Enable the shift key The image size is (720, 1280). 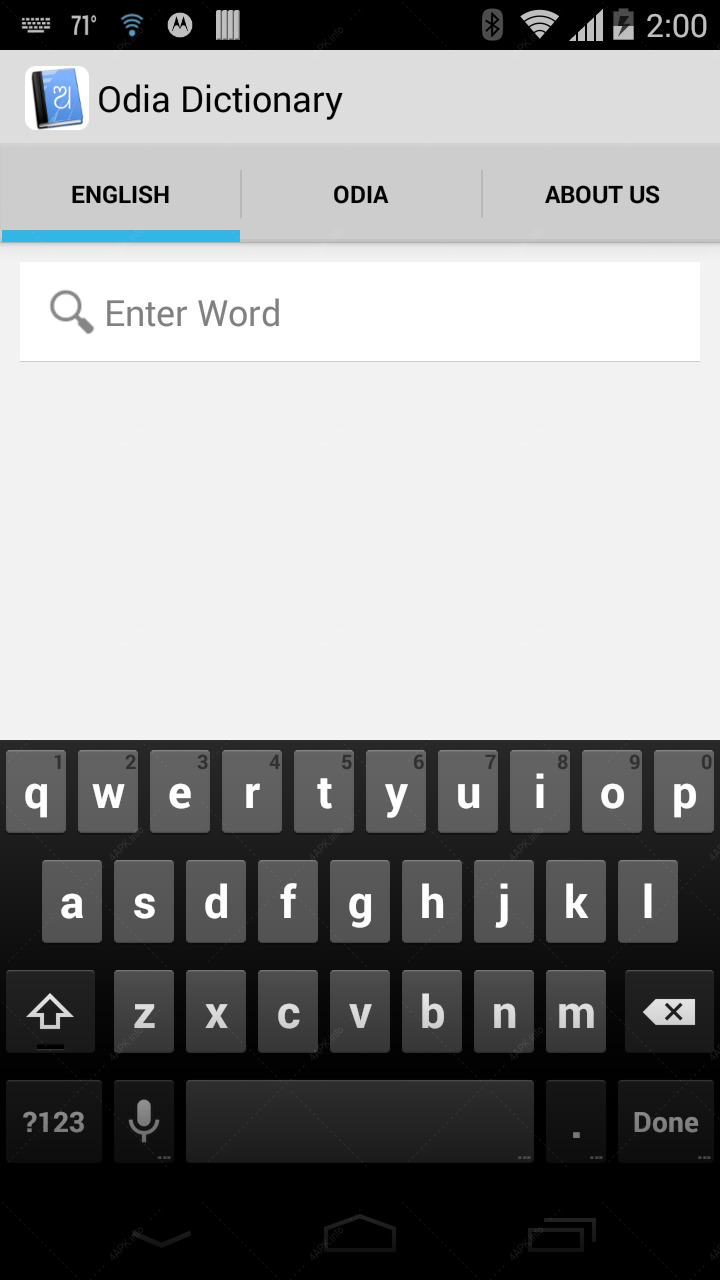[x=51, y=1012]
